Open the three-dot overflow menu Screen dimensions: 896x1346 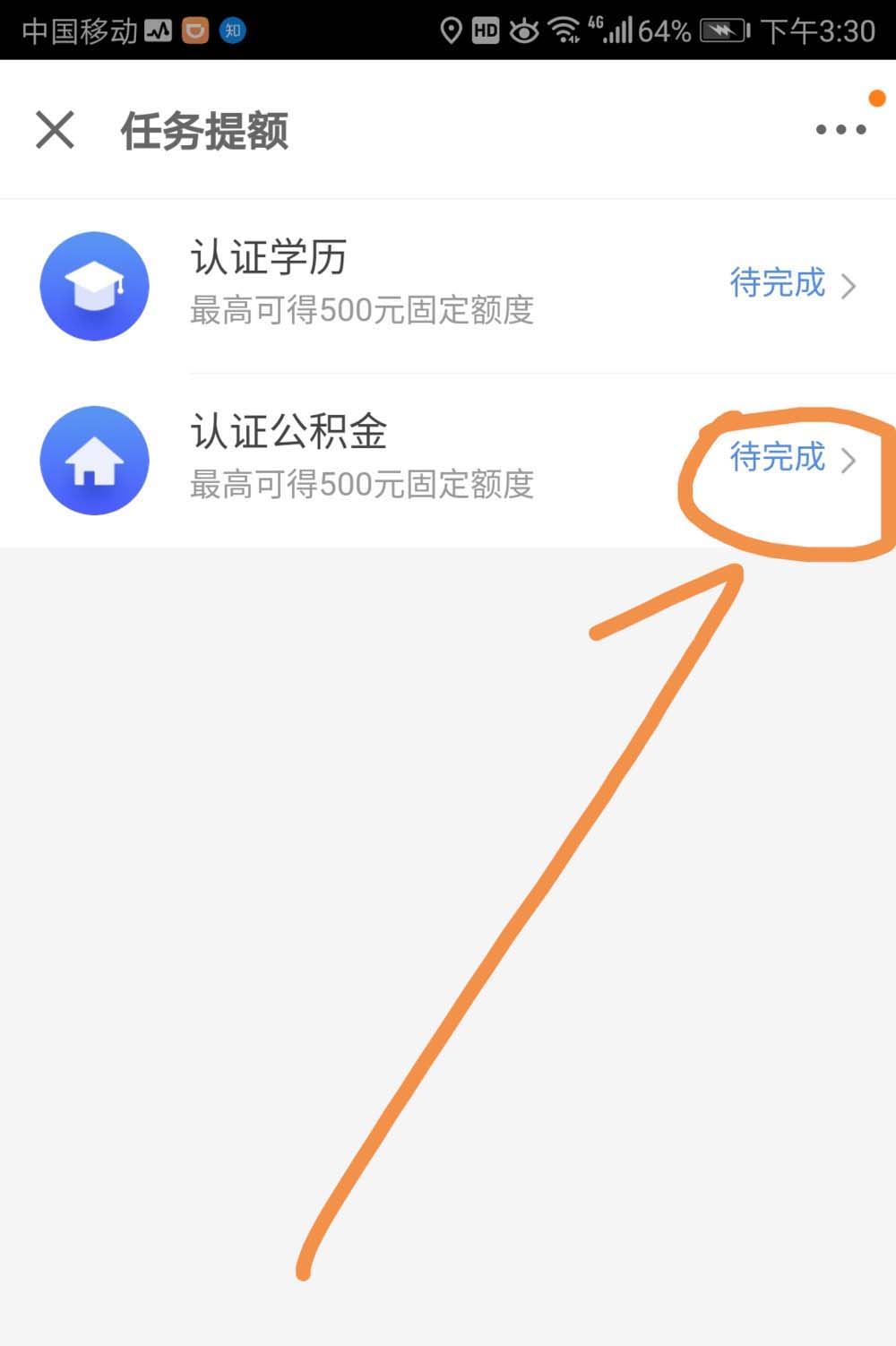point(840,130)
